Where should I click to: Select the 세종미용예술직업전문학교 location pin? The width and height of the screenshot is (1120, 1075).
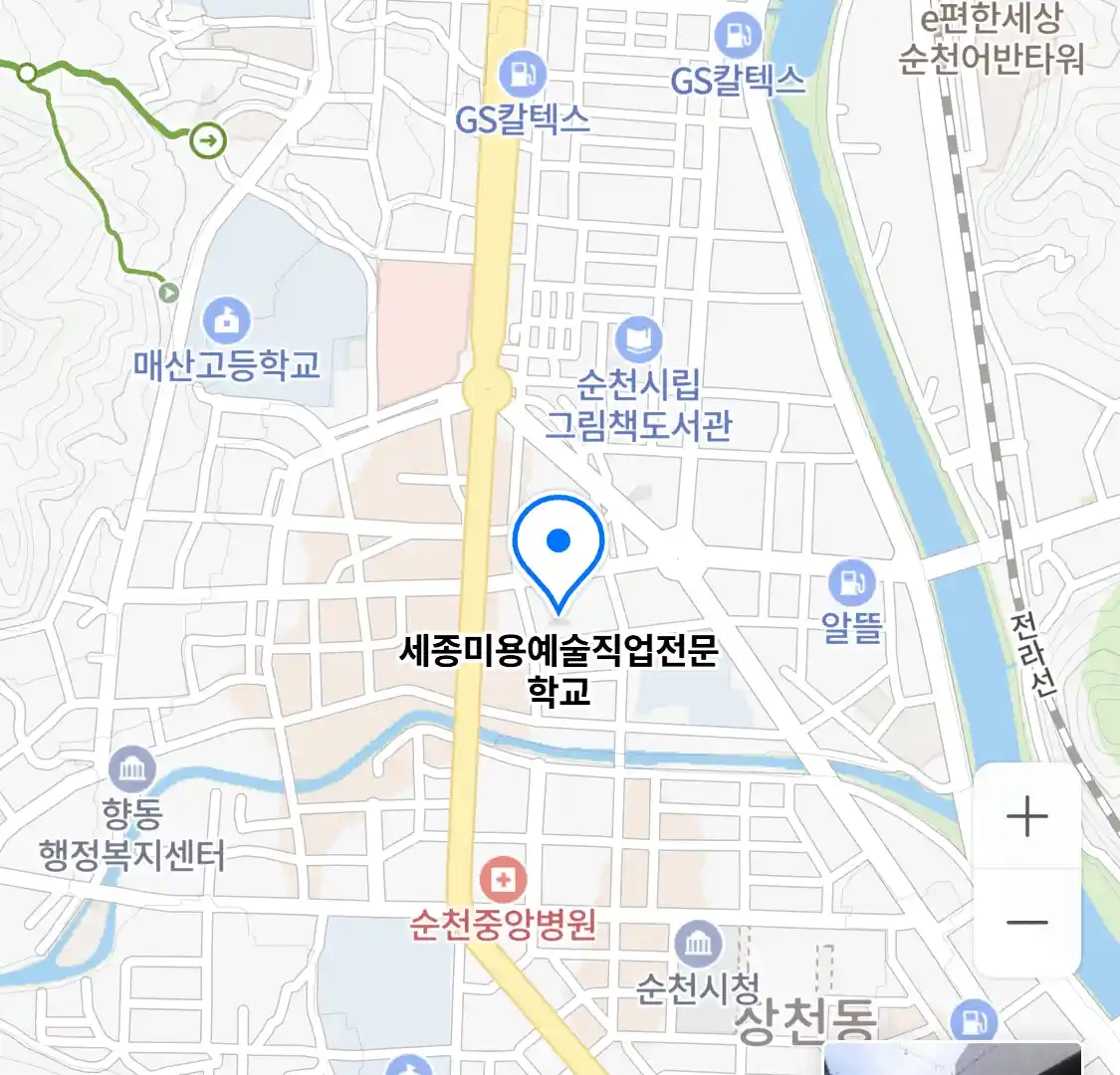[559, 550]
